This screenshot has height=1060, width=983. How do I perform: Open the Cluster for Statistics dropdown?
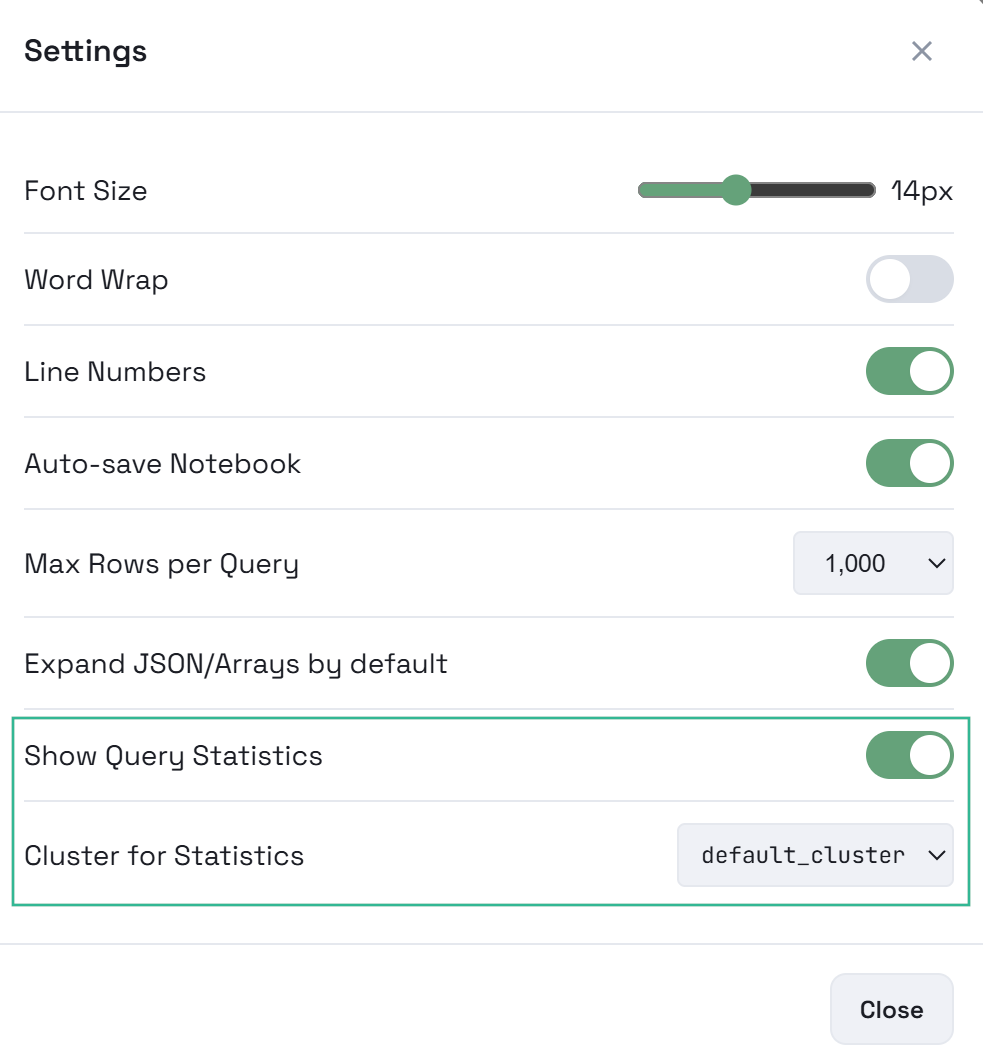(814, 855)
